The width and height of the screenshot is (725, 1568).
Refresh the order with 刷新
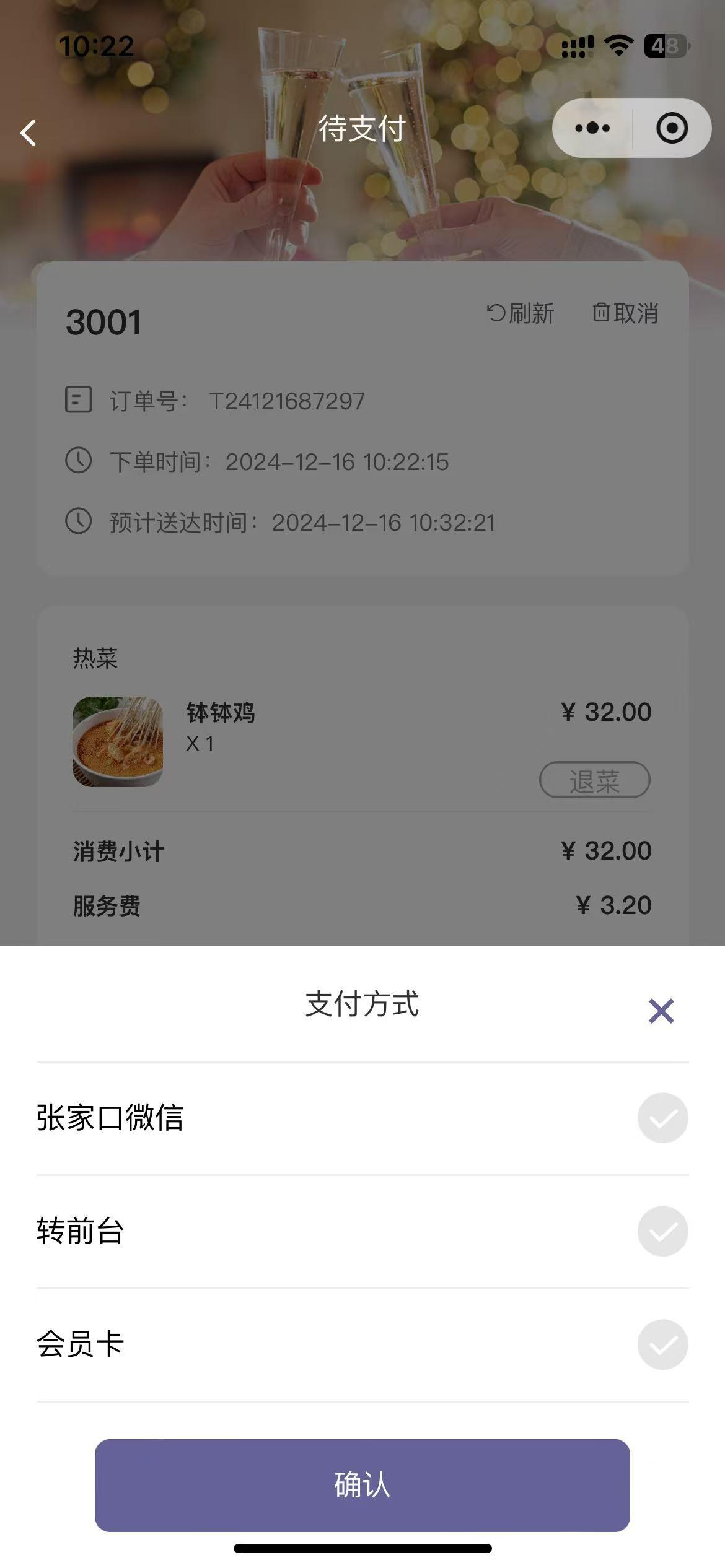[x=521, y=313]
